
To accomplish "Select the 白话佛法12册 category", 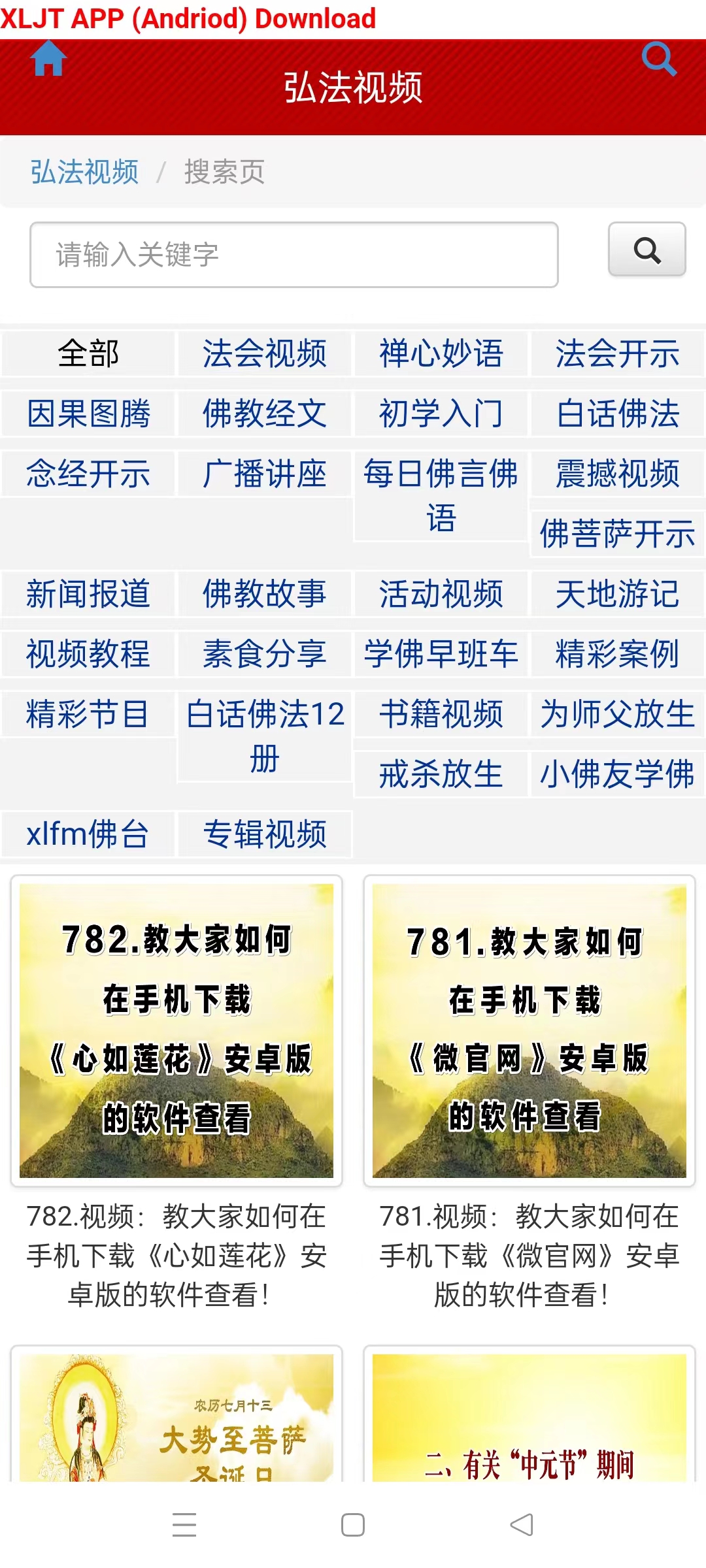I will [x=265, y=736].
